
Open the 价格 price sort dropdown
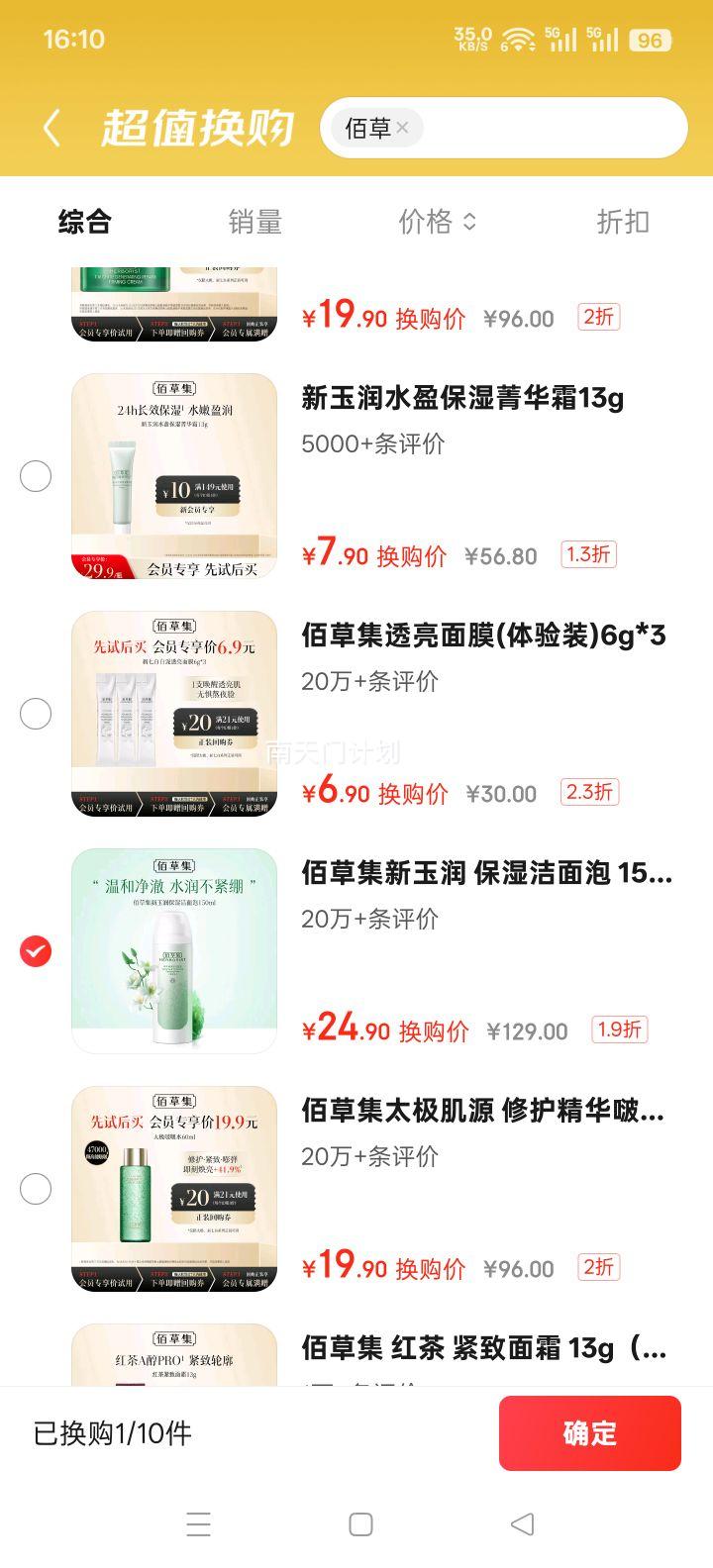[x=424, y=222]
